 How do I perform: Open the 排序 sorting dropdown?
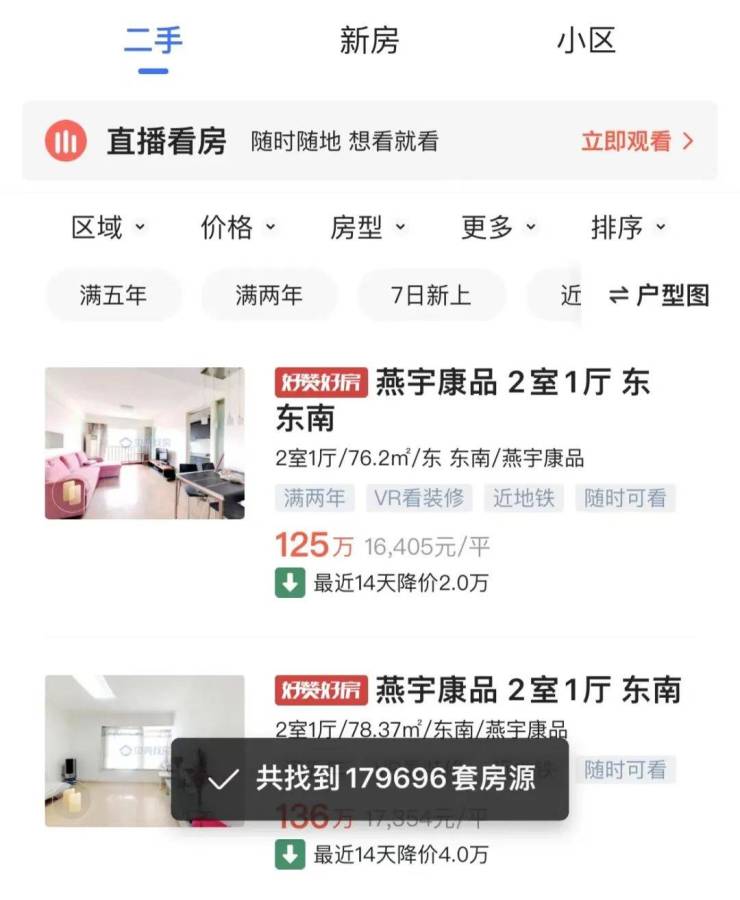coord(628,228)
